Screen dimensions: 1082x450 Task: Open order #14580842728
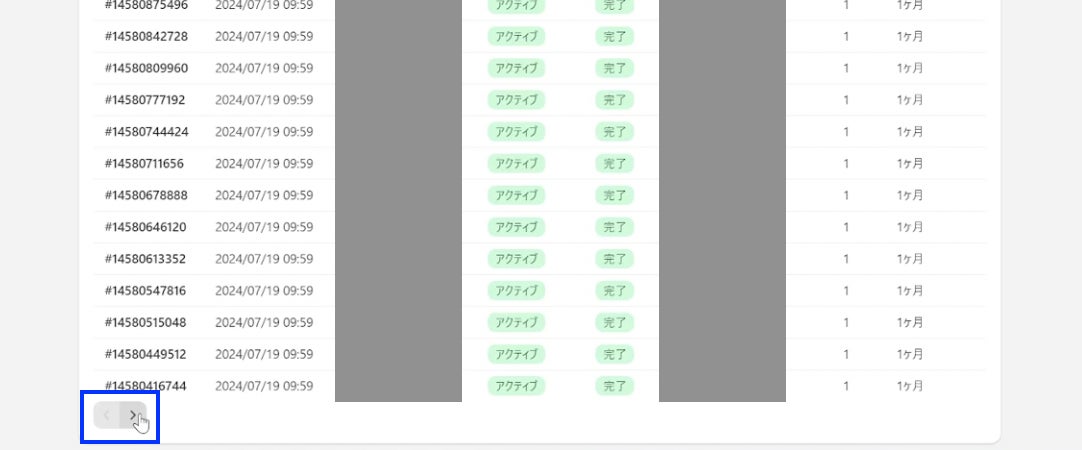pos(146,36)
